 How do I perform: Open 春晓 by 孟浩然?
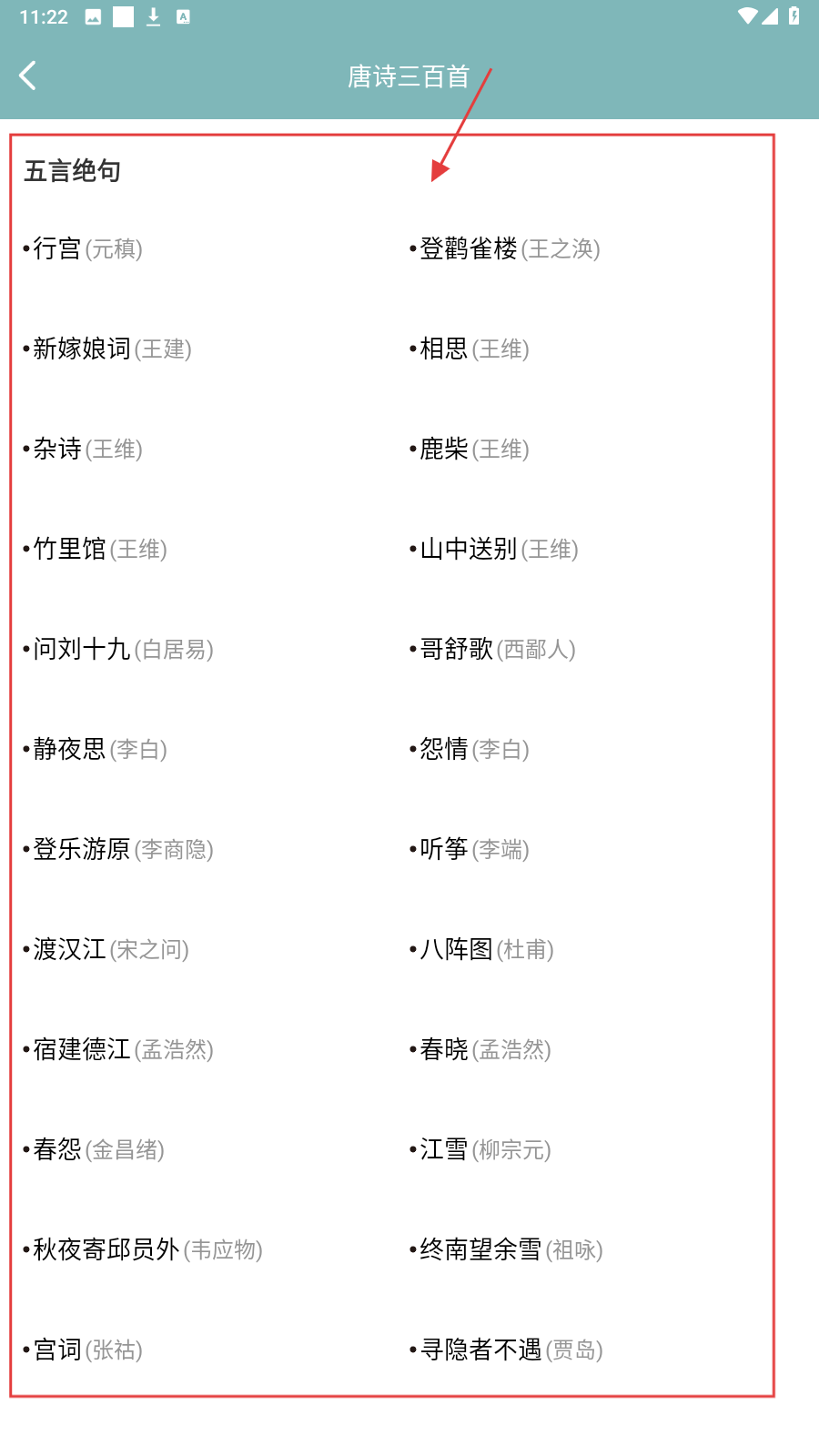tap(481, 1049)
